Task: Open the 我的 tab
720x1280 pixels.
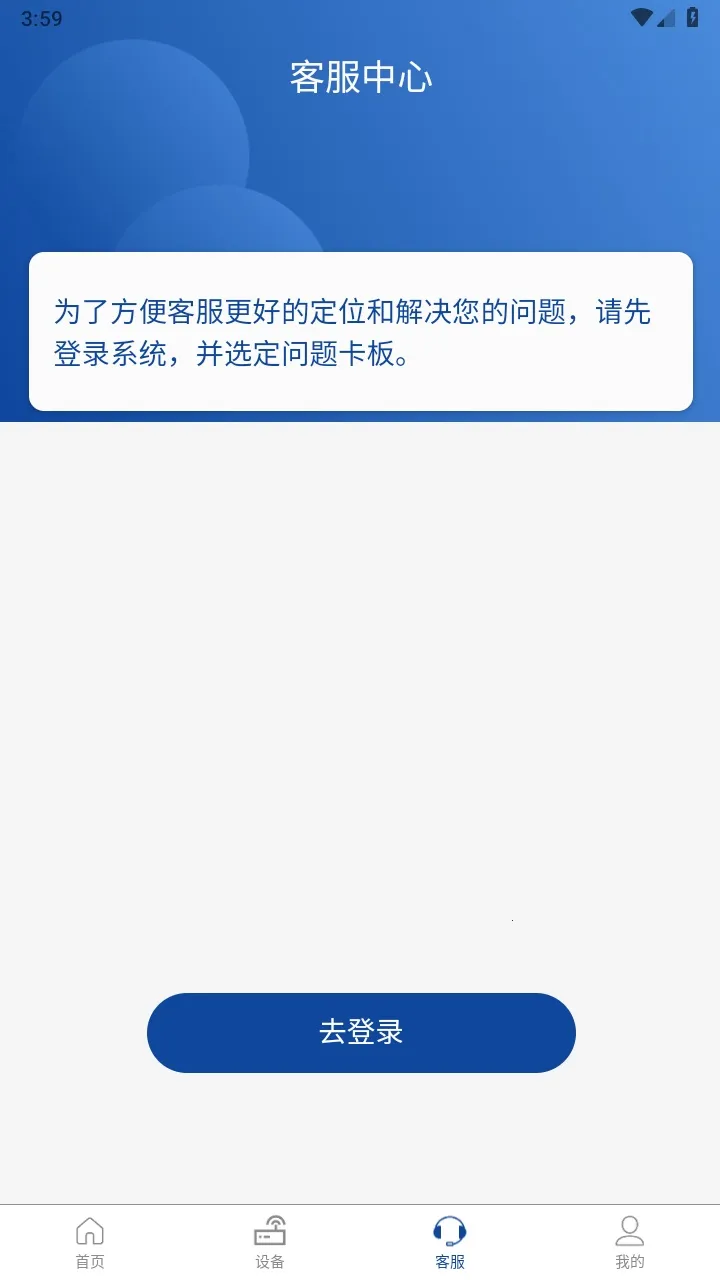Action: pos(630,1240)
